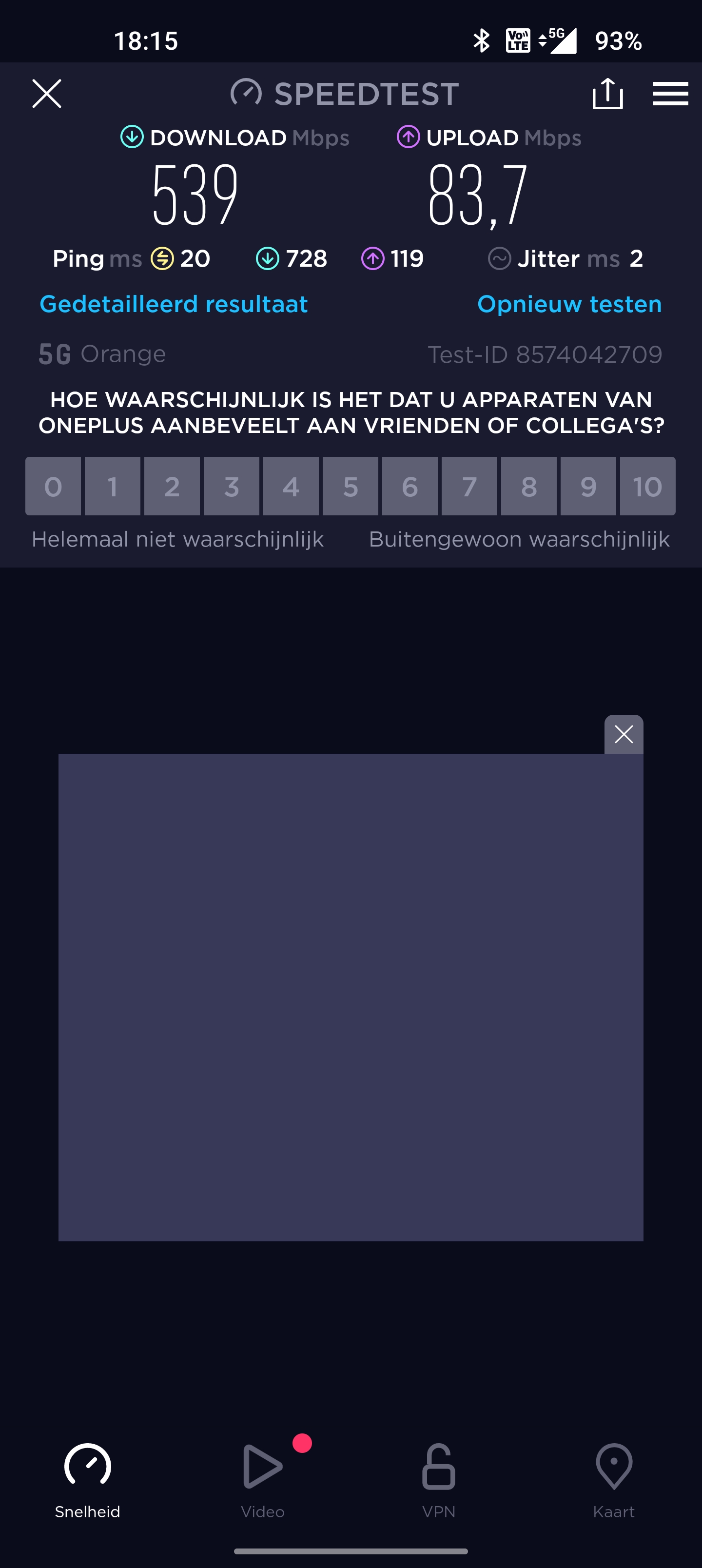This screenshot has width=702, height=1568.
Task: Rate OnePlus recommendation as 0
Action: click(x=53, y=487)
